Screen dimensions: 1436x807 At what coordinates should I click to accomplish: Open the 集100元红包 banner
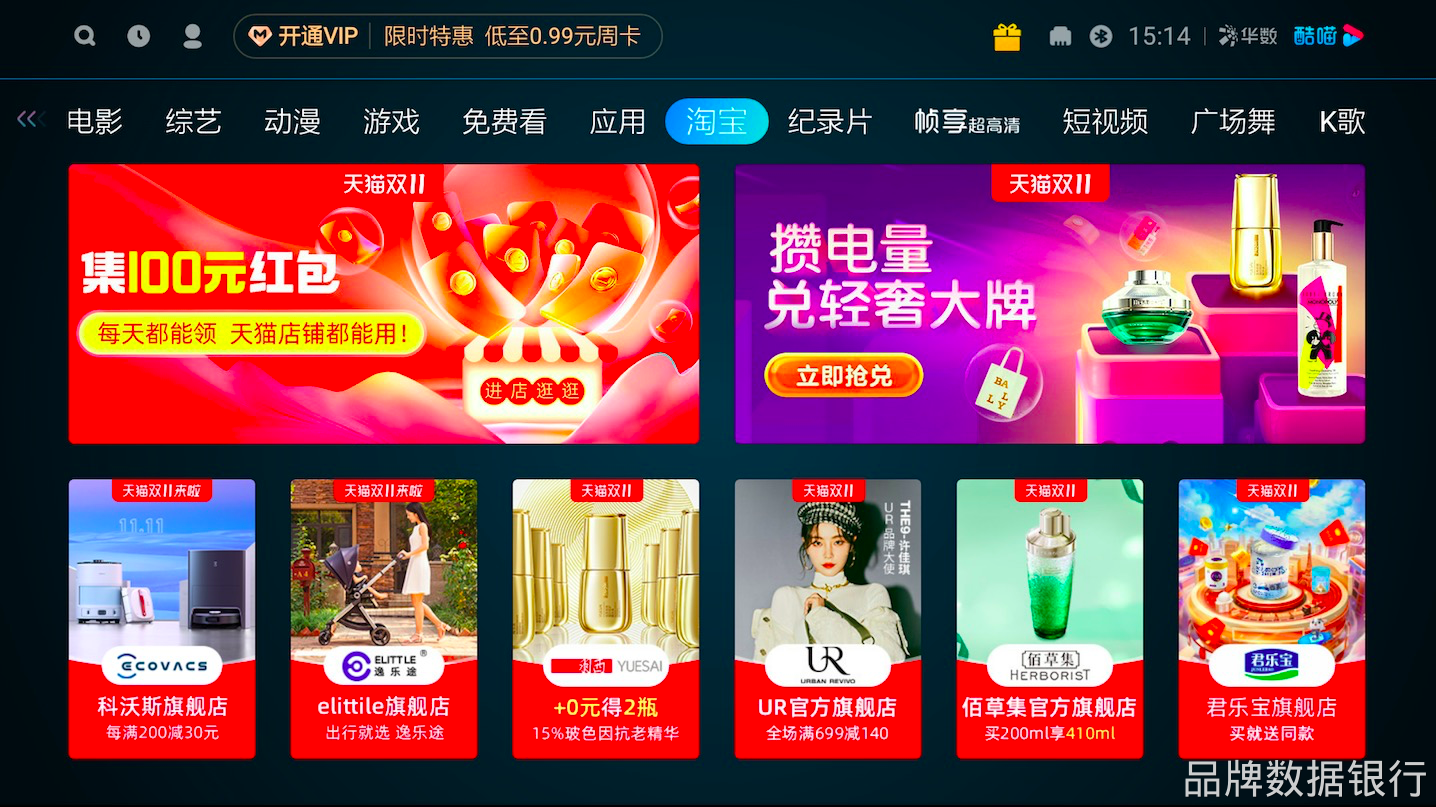pyautogui.click(x=383, y=303)
